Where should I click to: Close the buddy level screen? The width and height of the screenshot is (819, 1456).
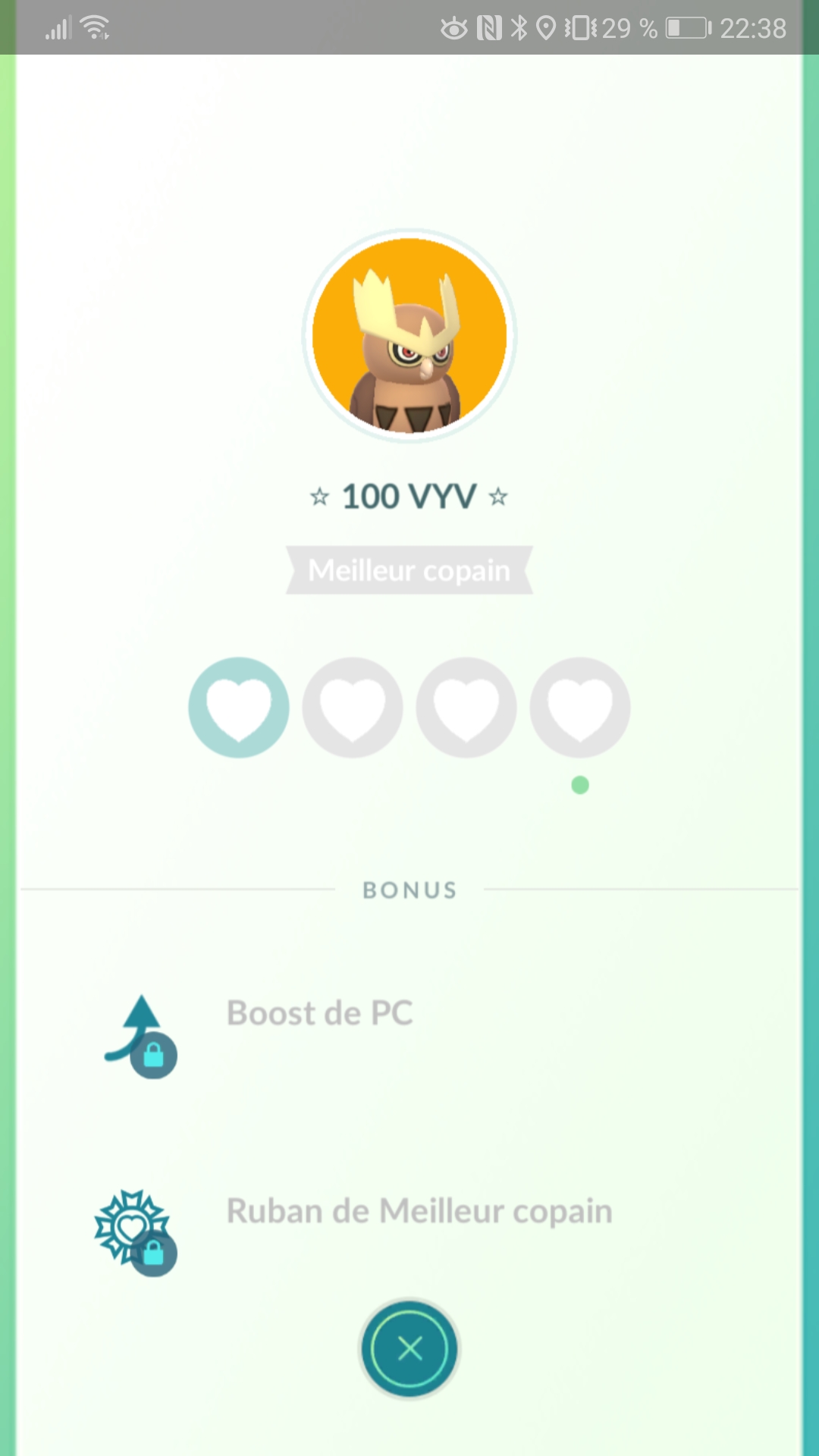tap(409, 1348)
